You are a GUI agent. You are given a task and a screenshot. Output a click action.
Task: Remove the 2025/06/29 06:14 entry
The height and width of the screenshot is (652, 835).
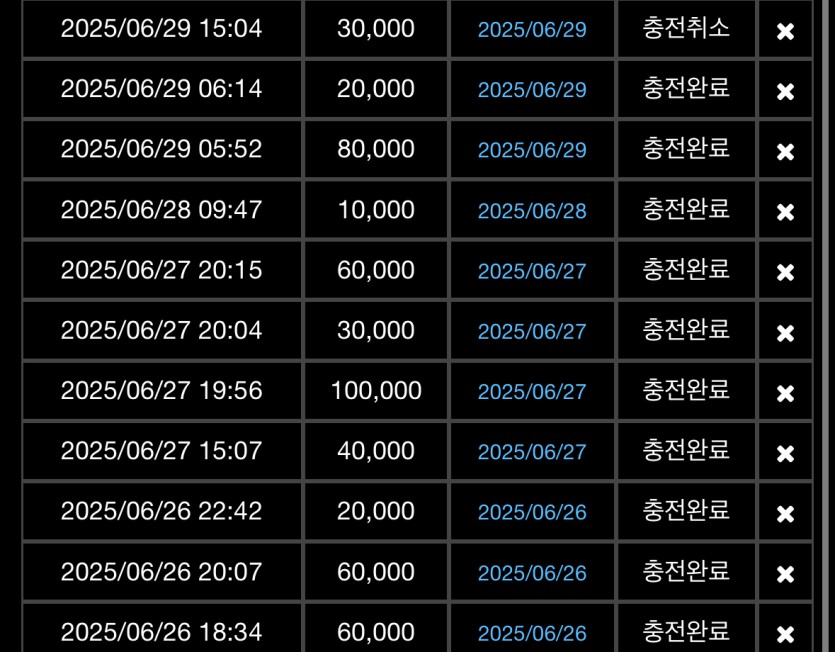click(785, 91)
